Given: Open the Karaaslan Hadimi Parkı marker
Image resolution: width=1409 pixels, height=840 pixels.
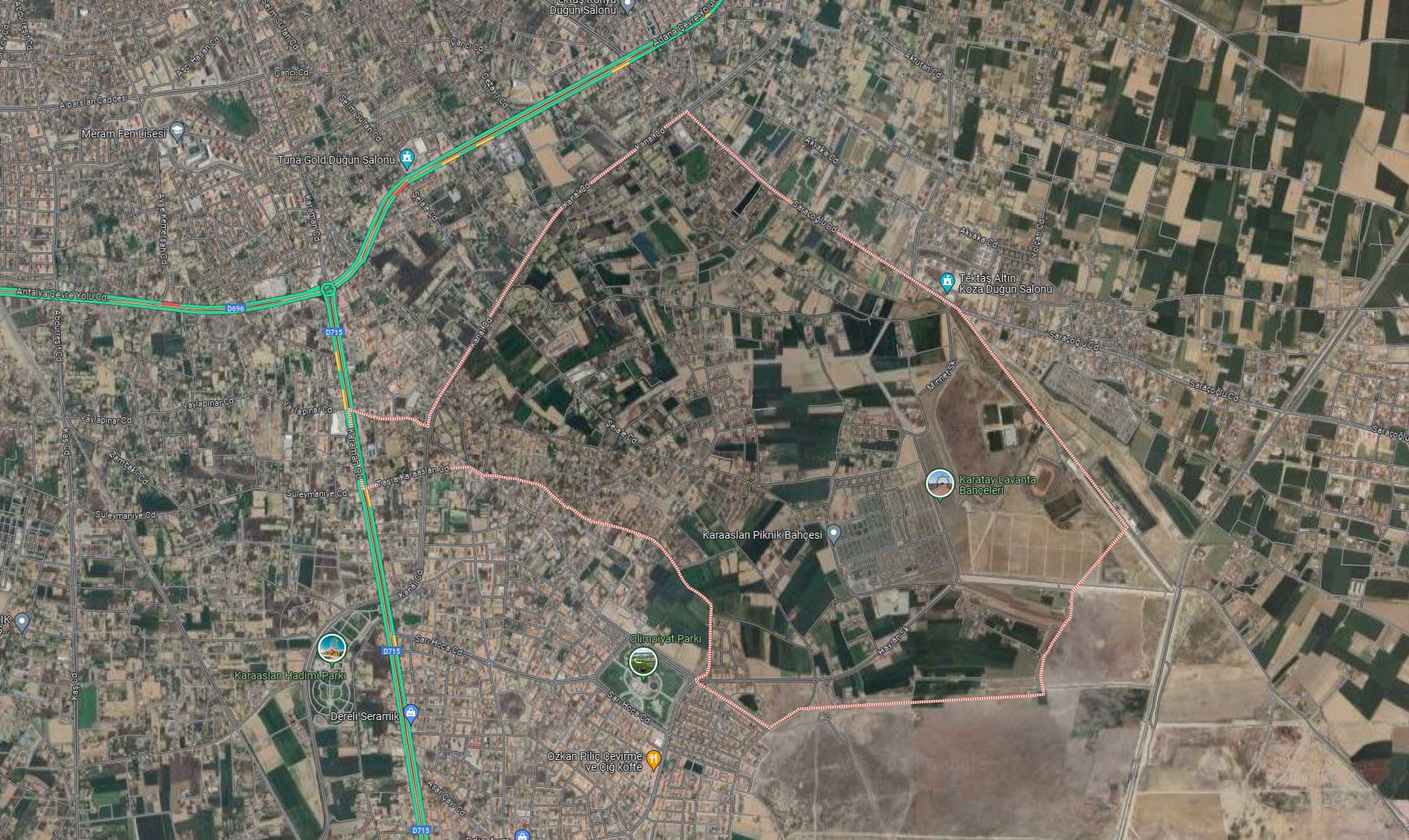Looking at the screenshot, I should pos(331,648).
